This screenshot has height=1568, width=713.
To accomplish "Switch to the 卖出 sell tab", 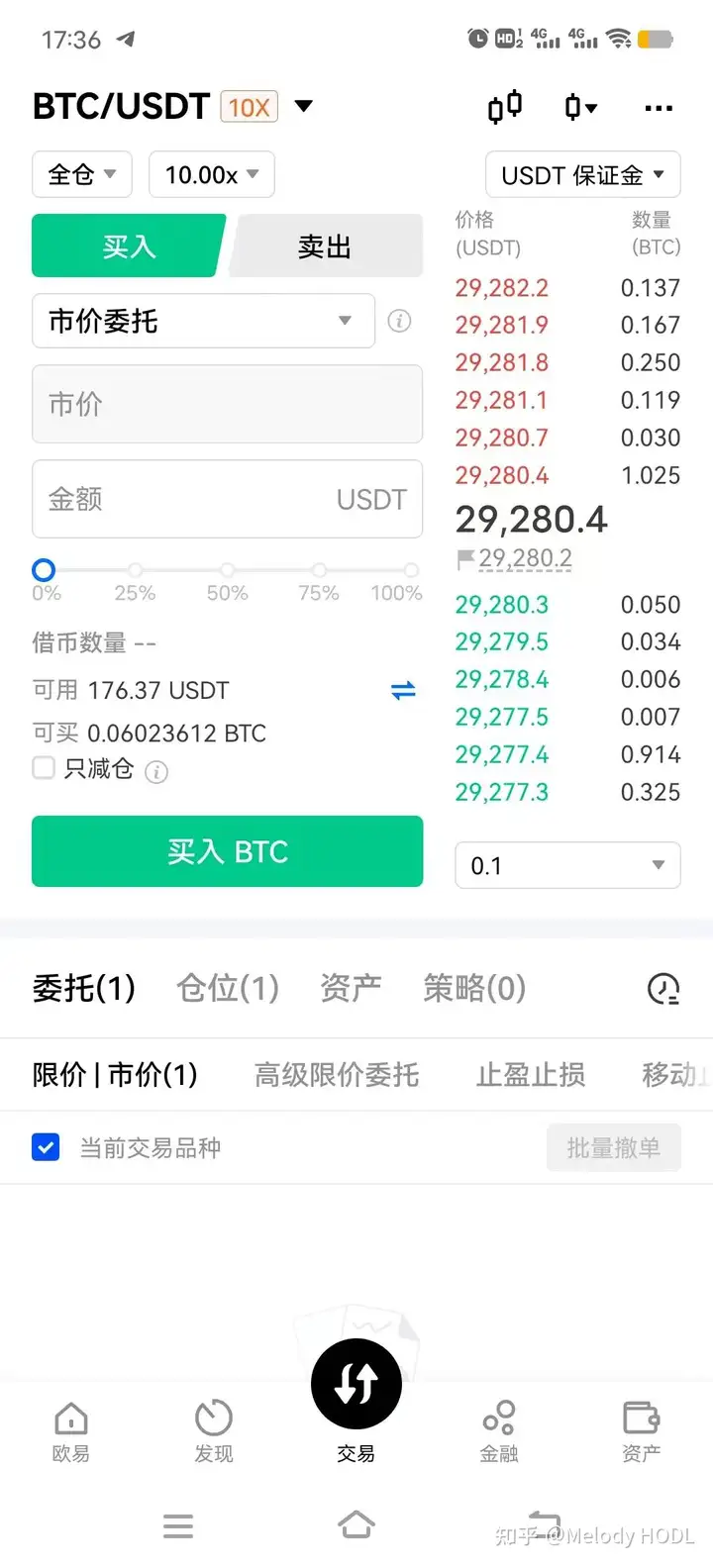I will point(324,246).
